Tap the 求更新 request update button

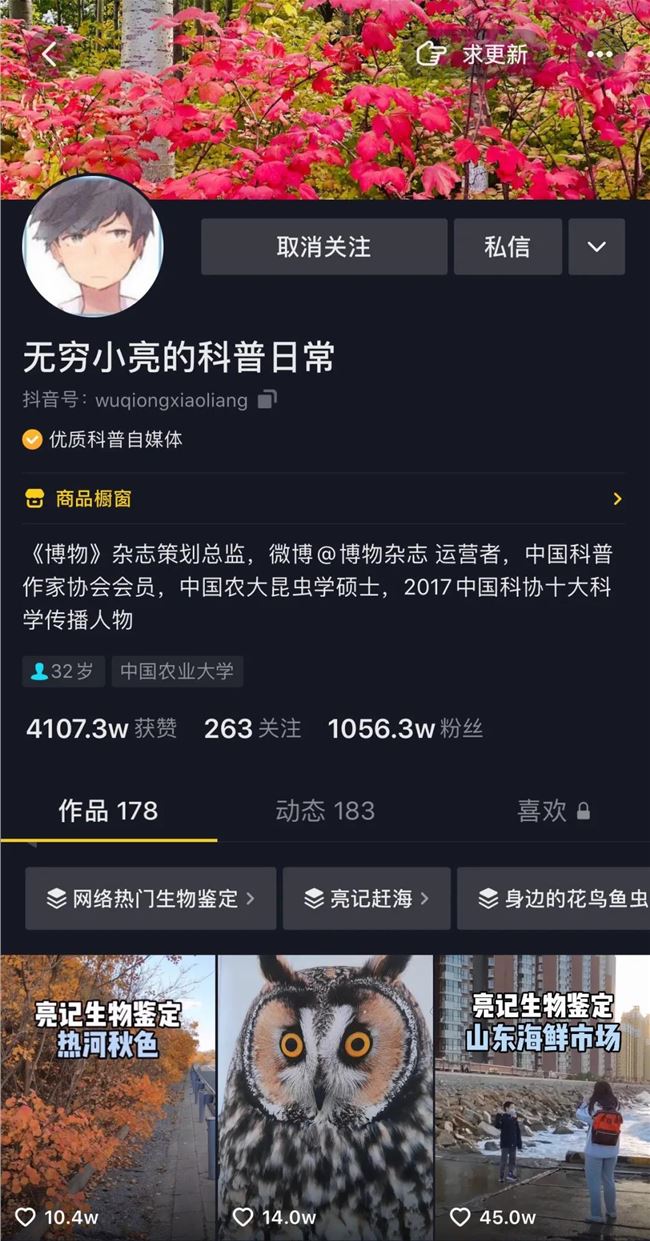coord(472,55)
